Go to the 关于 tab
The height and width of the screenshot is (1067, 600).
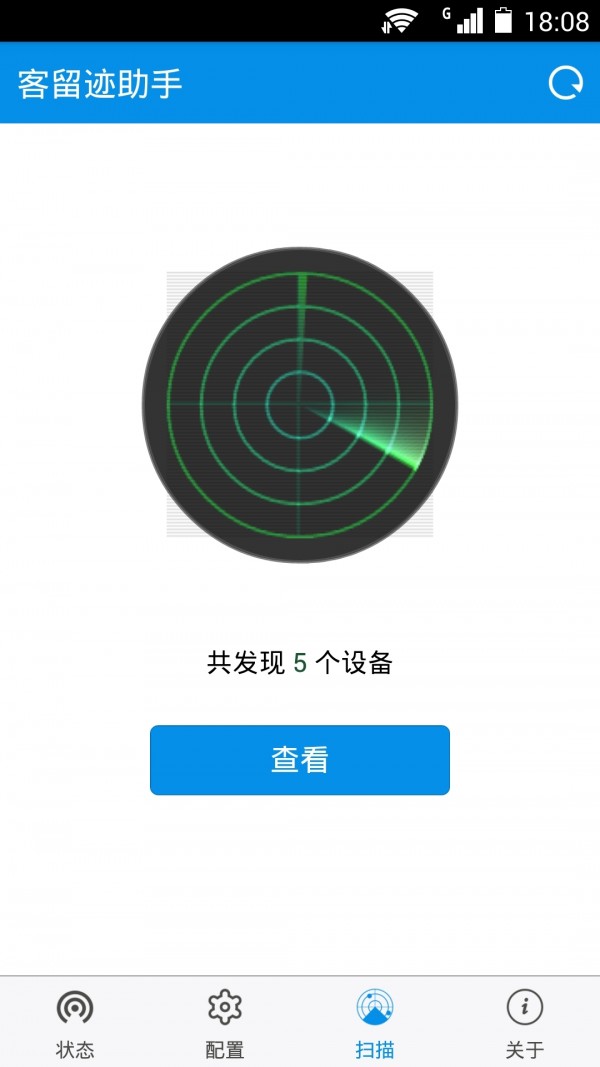pos(525,1022)
